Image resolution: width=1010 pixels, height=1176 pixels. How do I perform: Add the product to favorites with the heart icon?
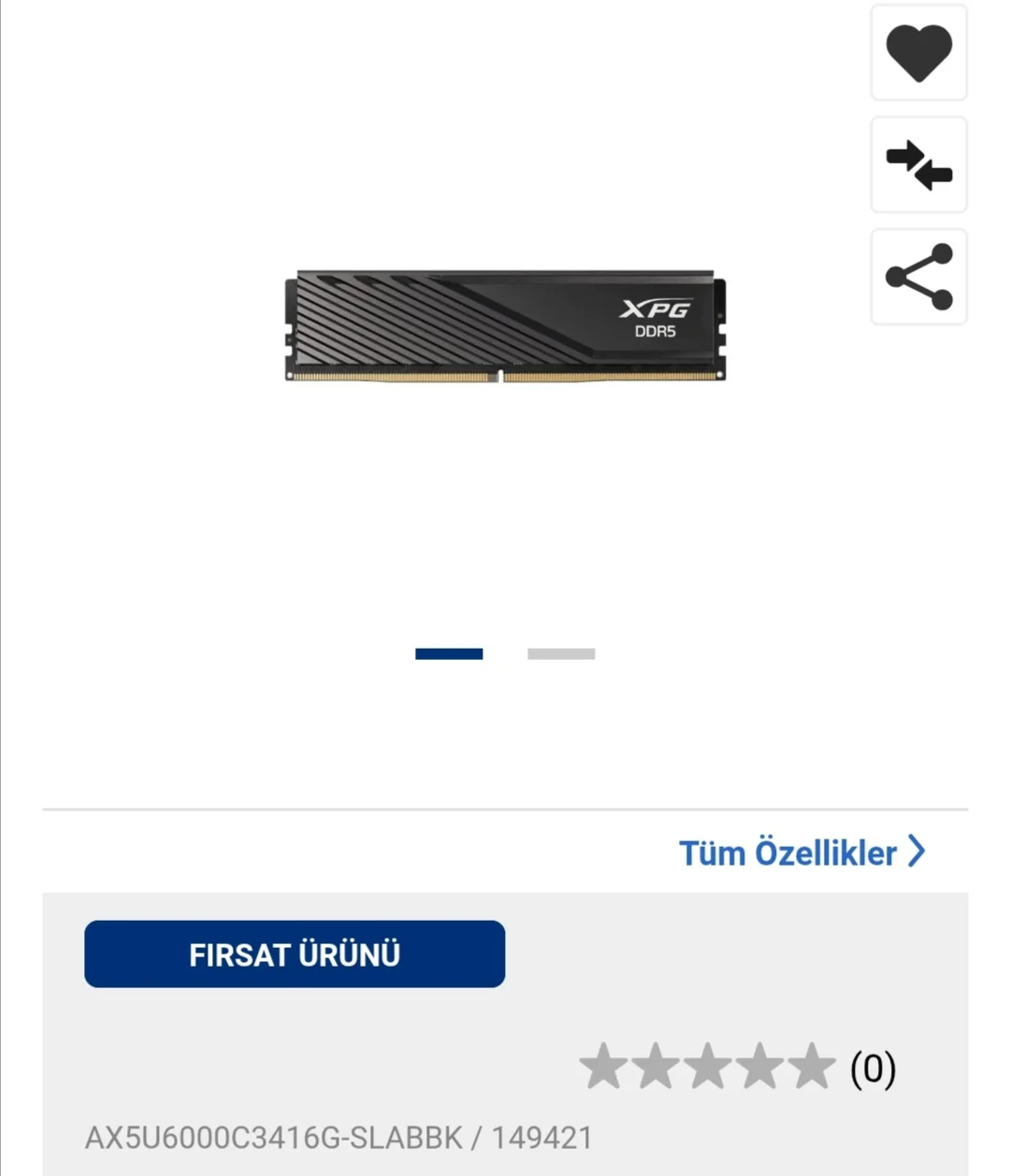[x=918, y=53]
